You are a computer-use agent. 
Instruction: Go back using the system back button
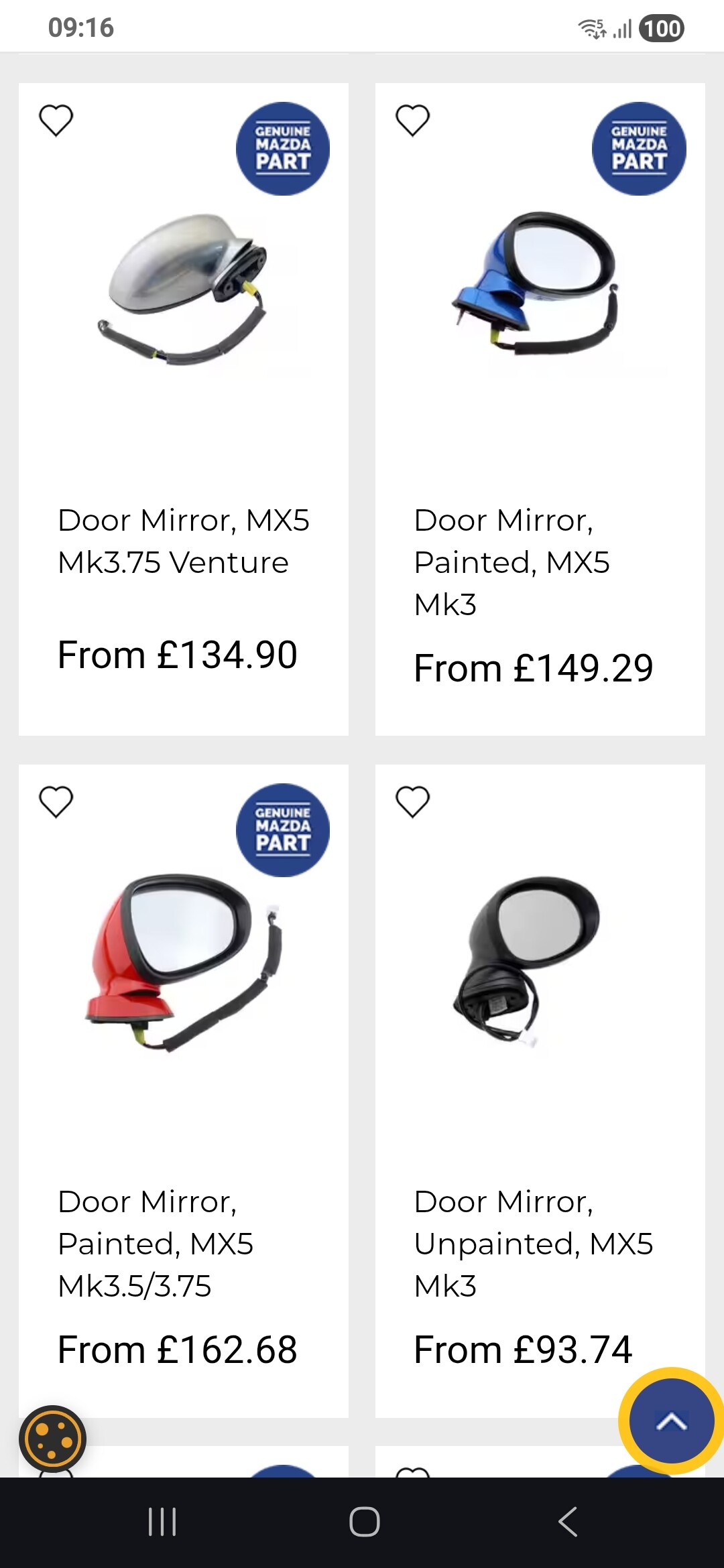[567, 1521]
